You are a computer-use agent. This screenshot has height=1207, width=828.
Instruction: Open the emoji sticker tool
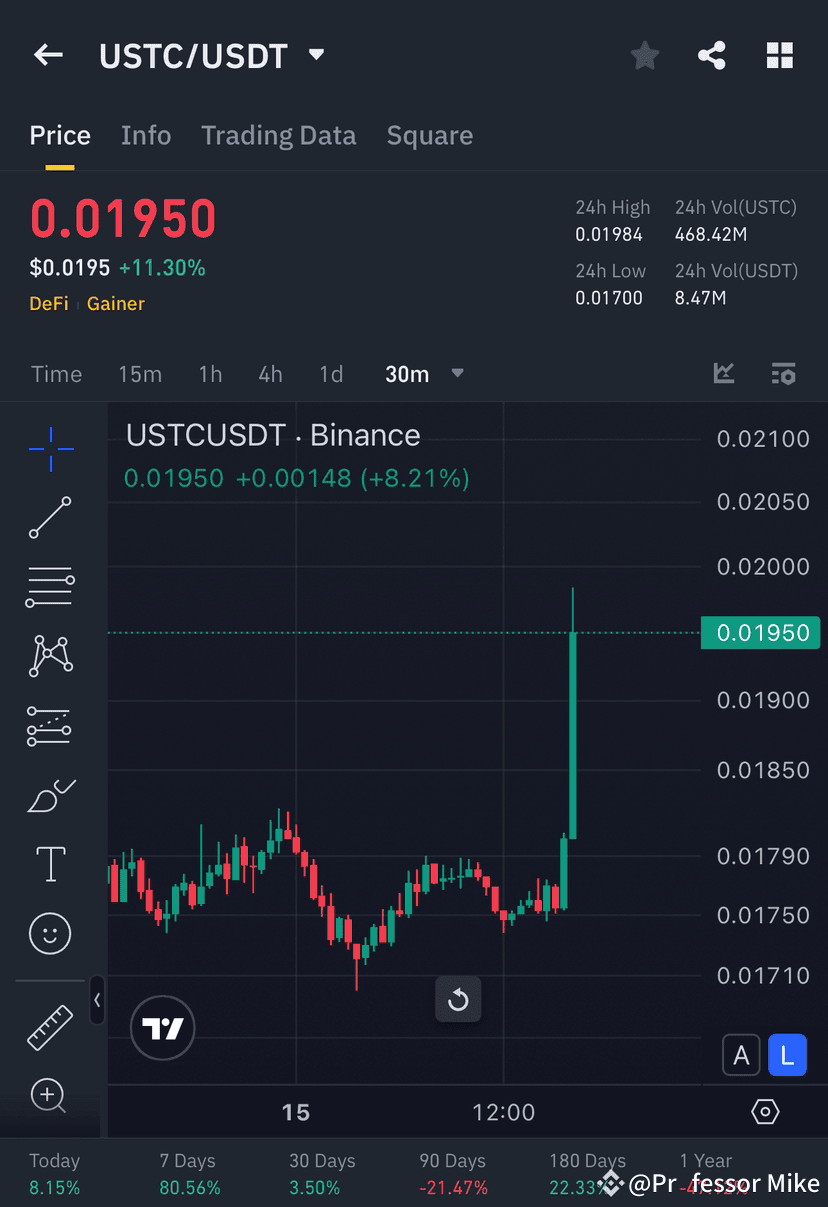[x=49, y=933]
